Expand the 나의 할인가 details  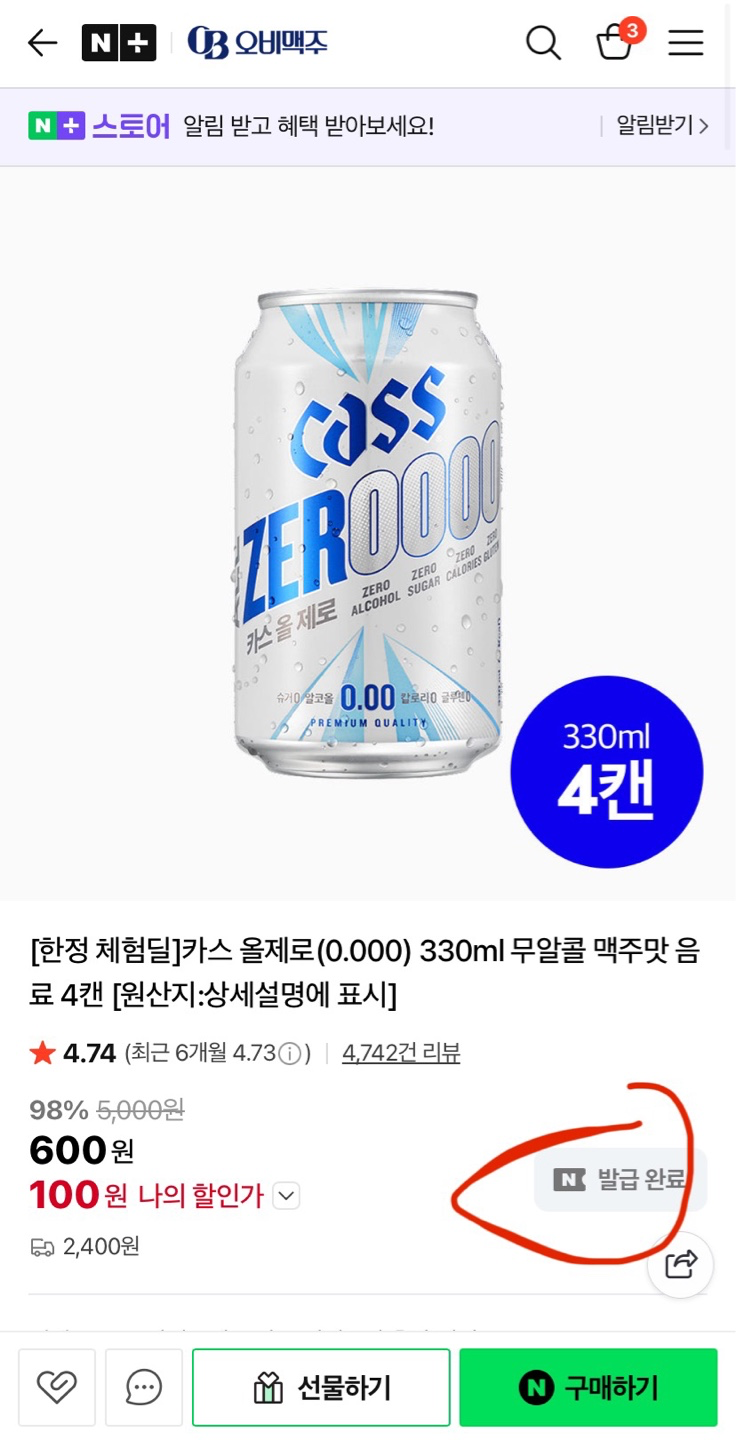pyautogui.click(x=286, y=1195)
